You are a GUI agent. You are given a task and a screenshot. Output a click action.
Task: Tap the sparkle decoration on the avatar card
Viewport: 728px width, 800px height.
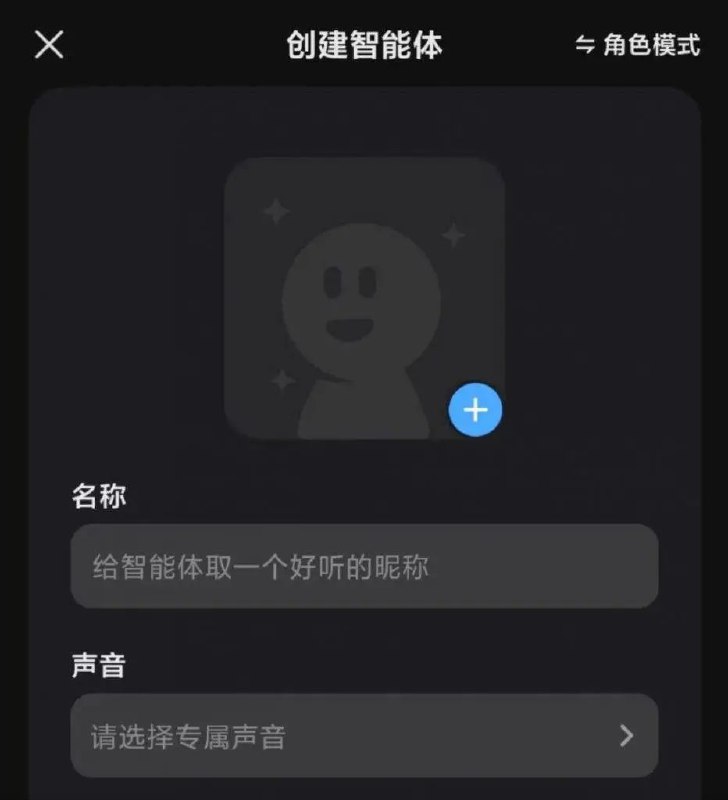pyautogui.click(x=275, y=212)
